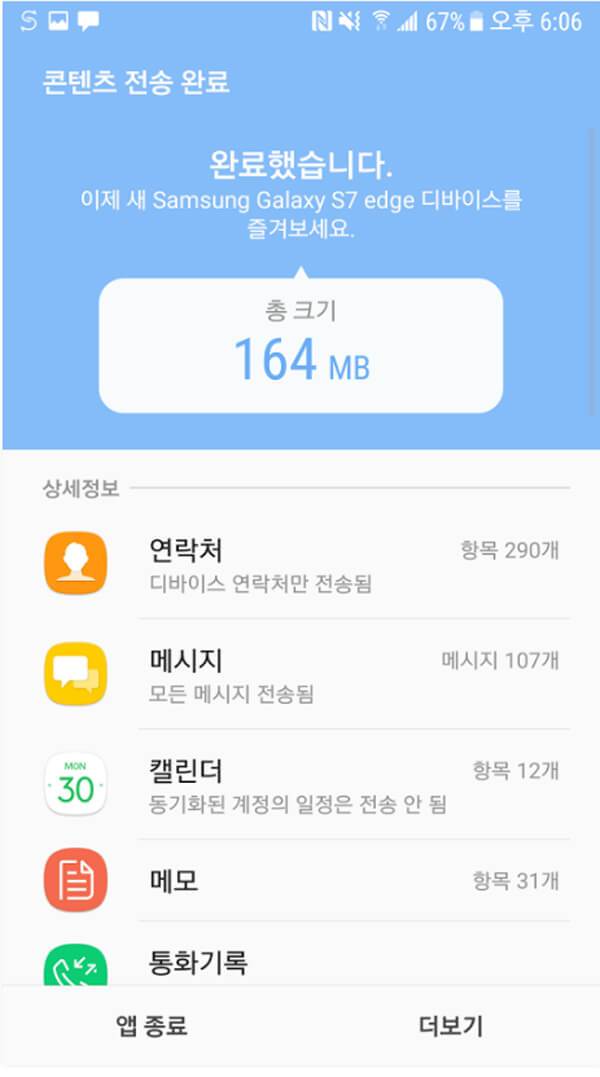Open the 연락처 transfer details row

(300, 564)
